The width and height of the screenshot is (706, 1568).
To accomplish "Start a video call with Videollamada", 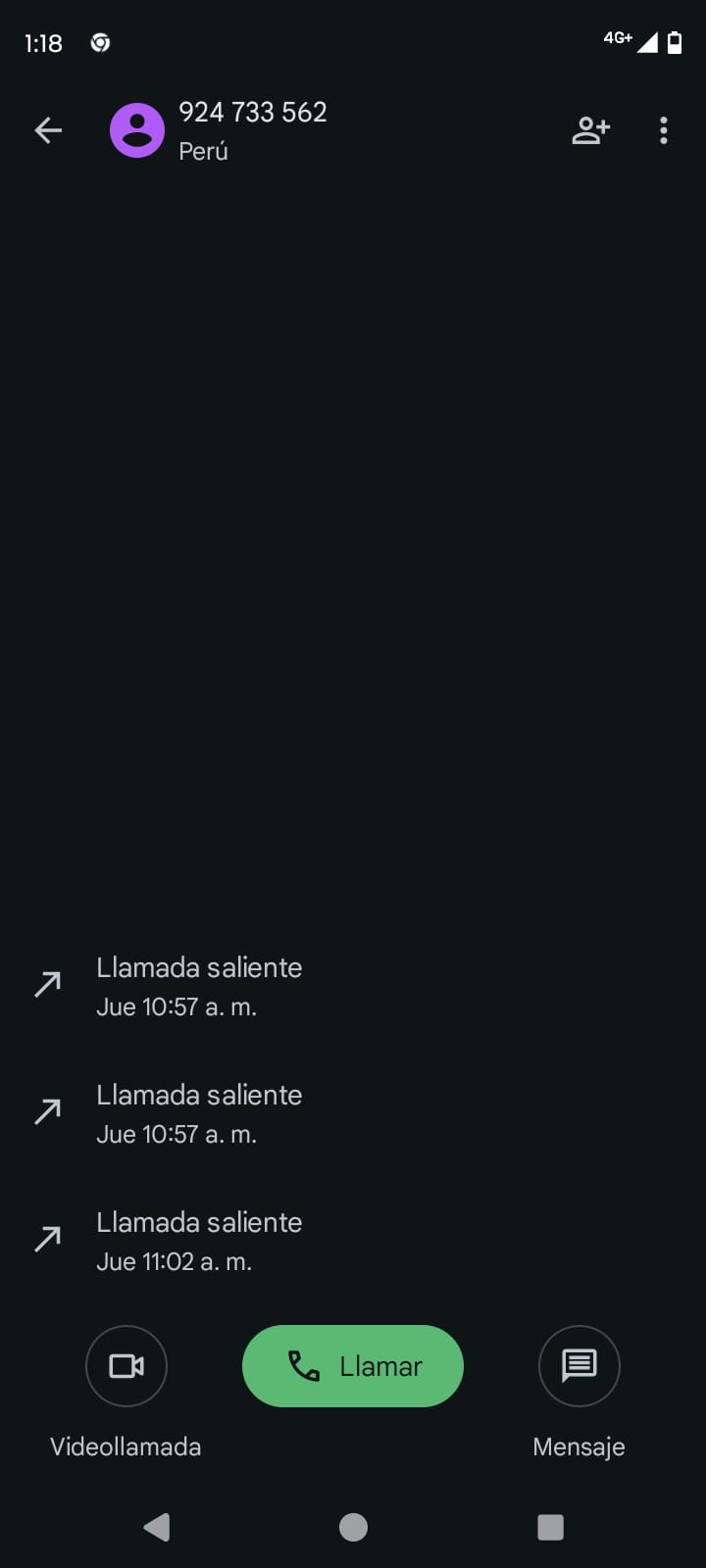I will [x=126, y=1365].
